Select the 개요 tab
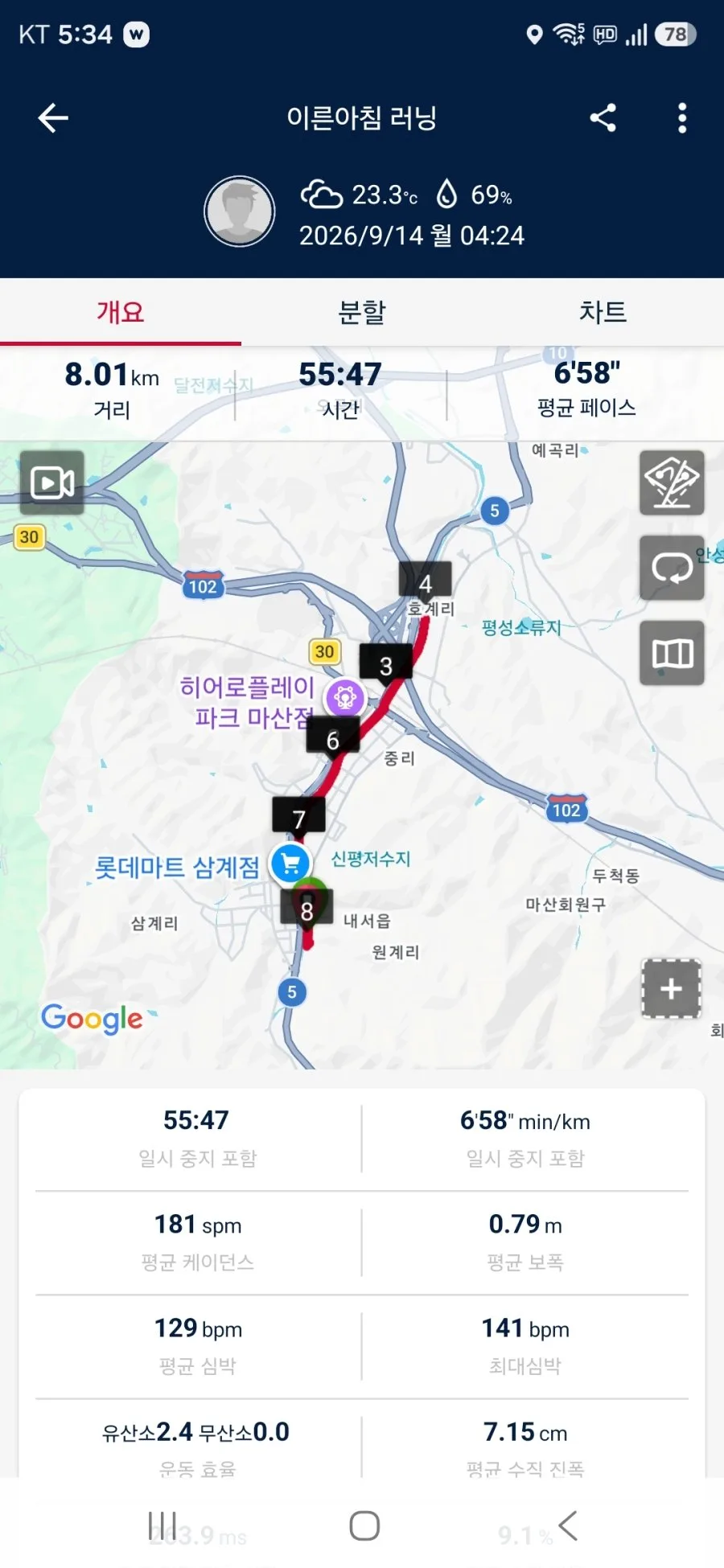724x1568 pixels. pos(121,312)
